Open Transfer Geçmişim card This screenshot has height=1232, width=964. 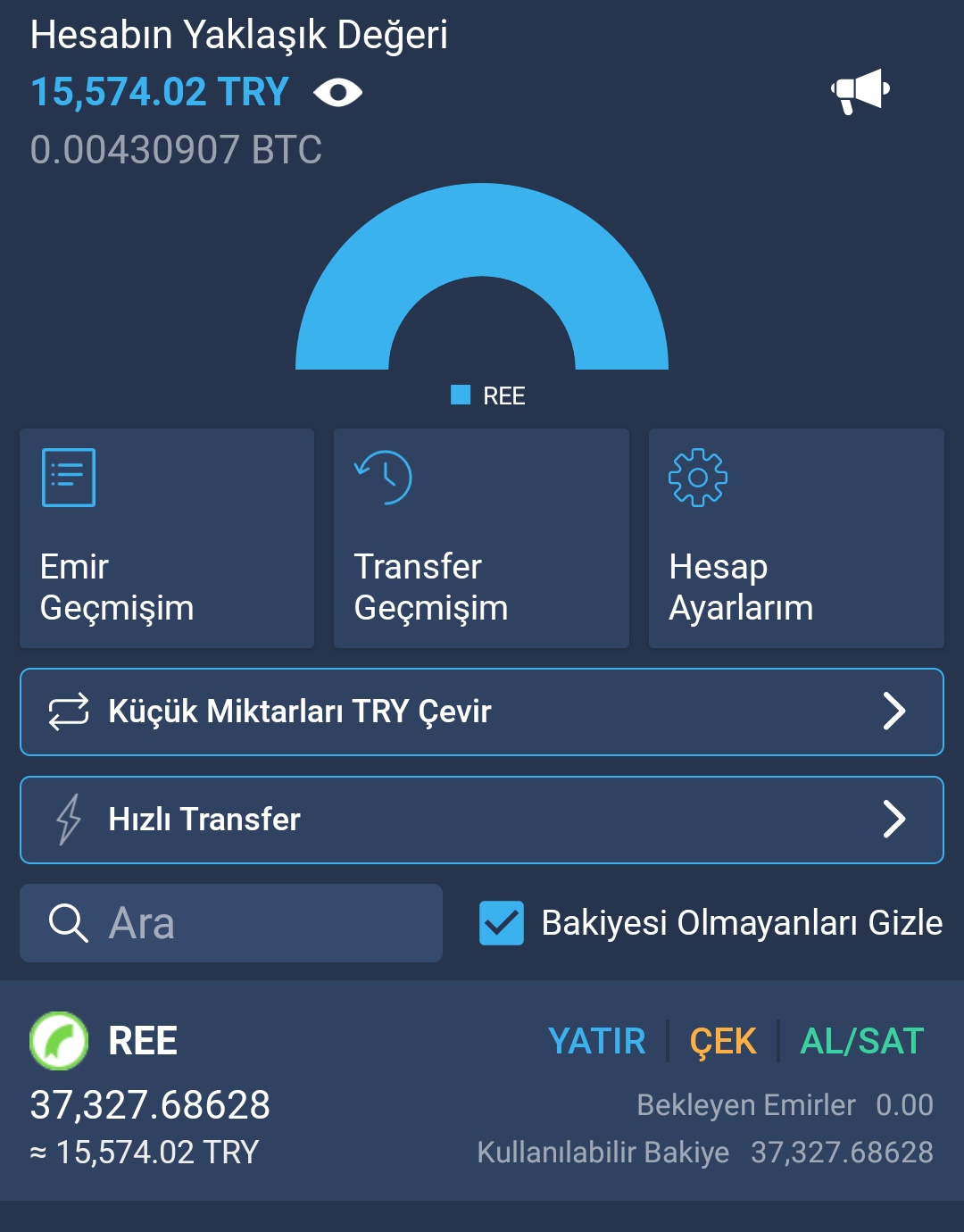point(481,538)
